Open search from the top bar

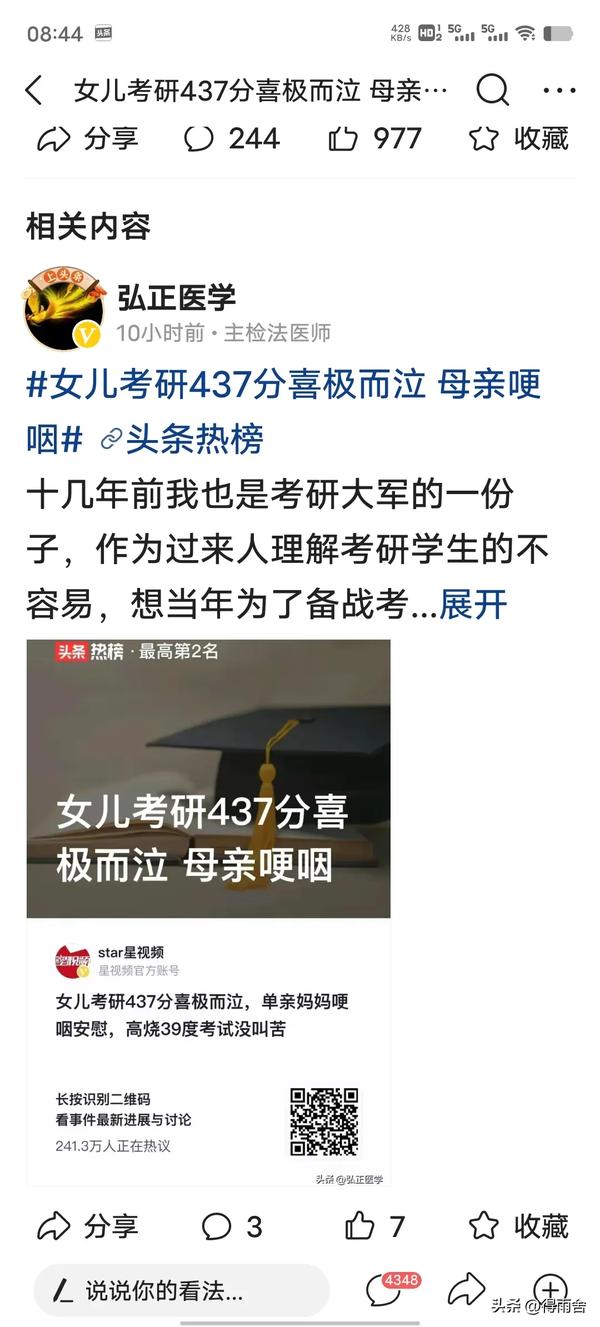492,91
